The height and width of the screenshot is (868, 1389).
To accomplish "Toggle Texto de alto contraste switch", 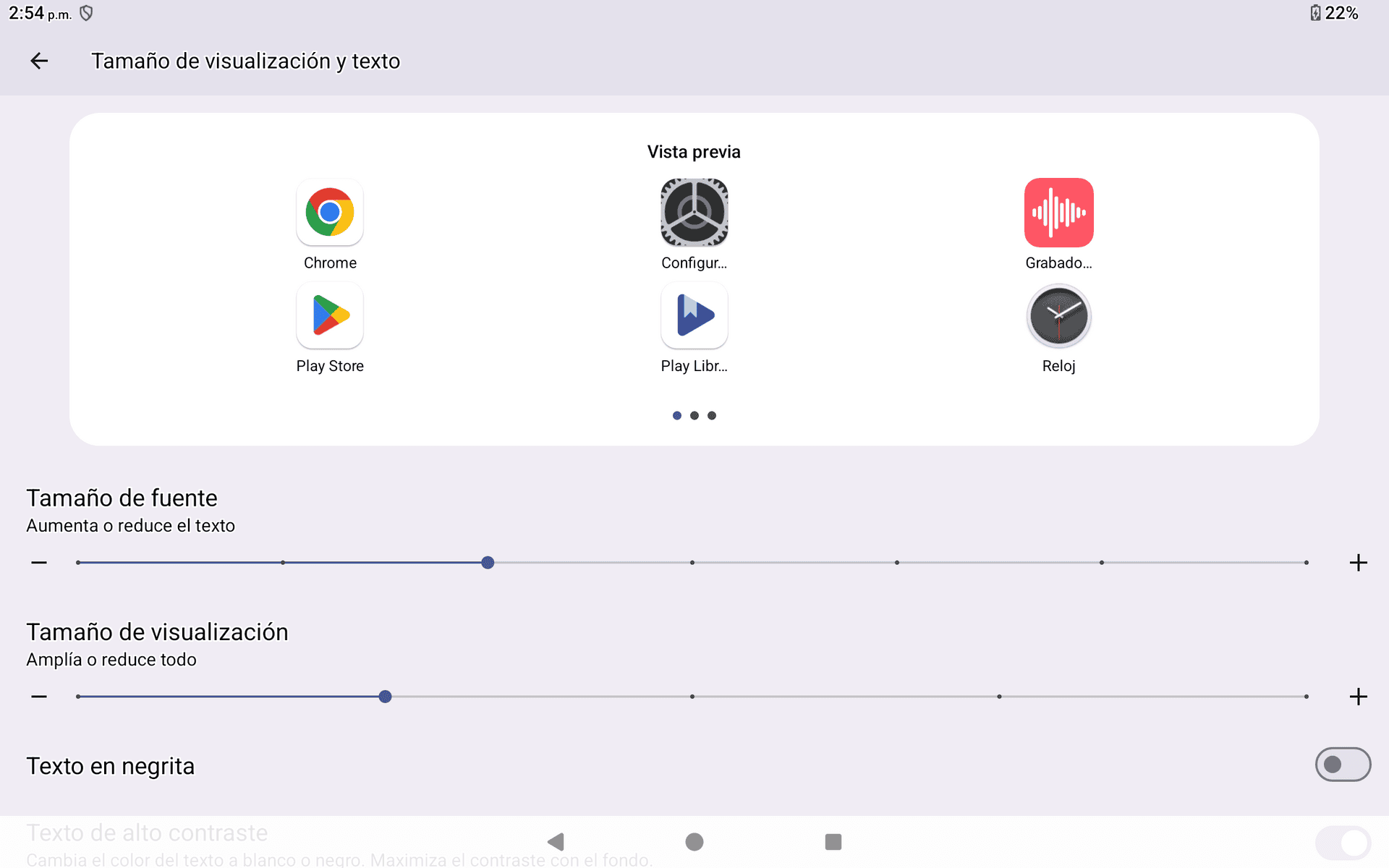I will pyautogui.click(x=1342, y=843).
